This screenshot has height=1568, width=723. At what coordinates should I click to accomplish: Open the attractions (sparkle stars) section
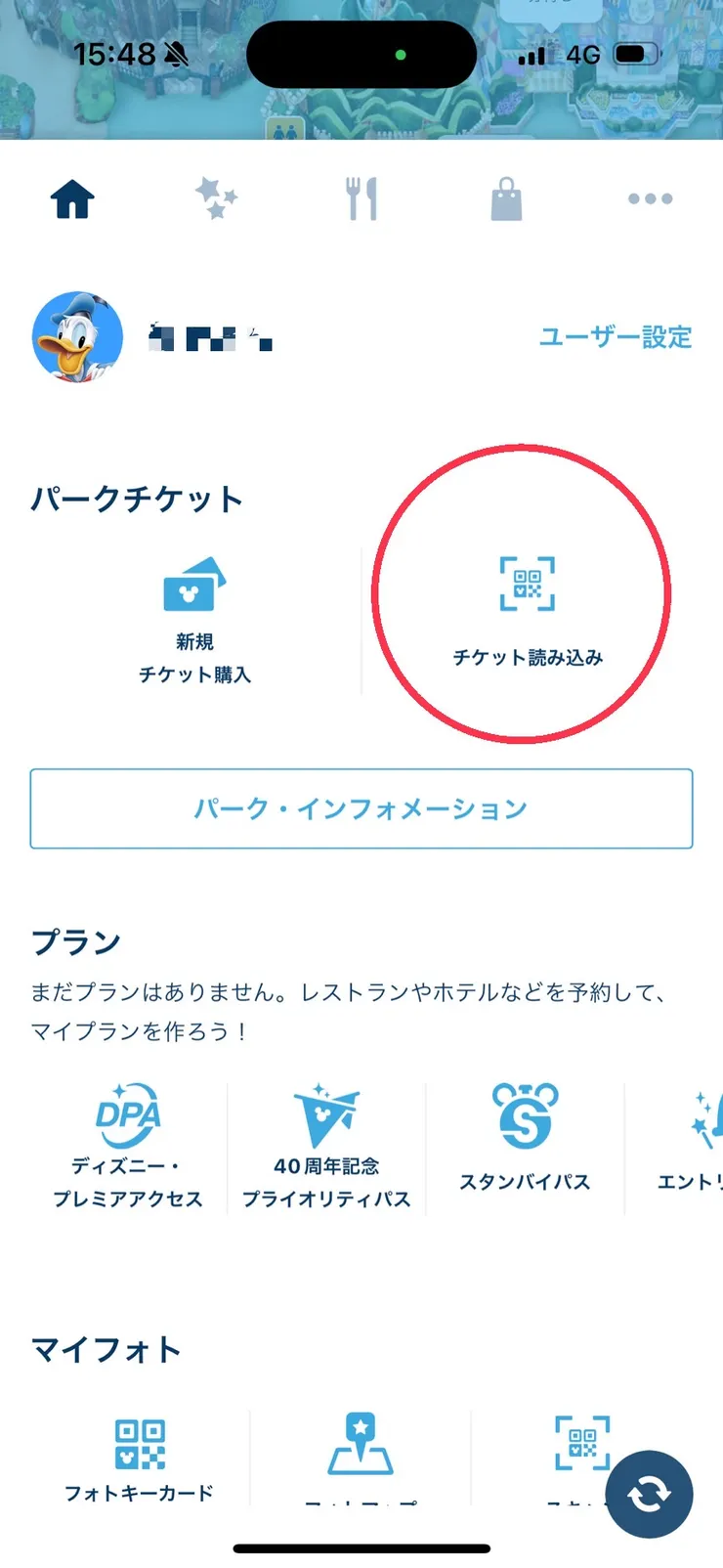(217, 198)
